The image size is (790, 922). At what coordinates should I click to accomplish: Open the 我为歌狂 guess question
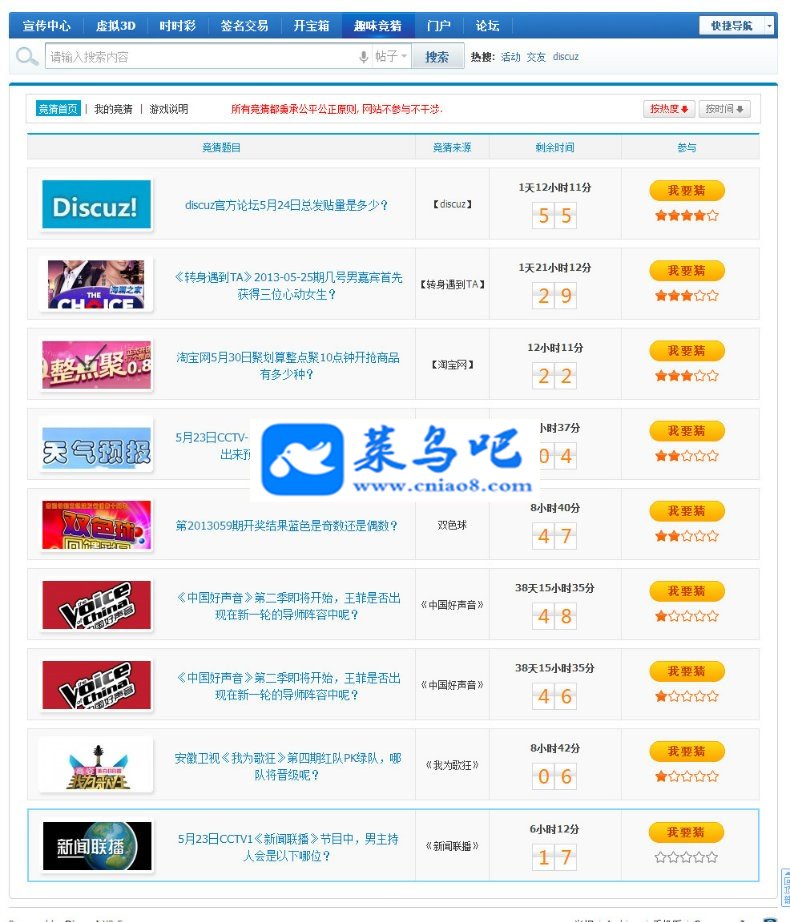pos(286,766)
